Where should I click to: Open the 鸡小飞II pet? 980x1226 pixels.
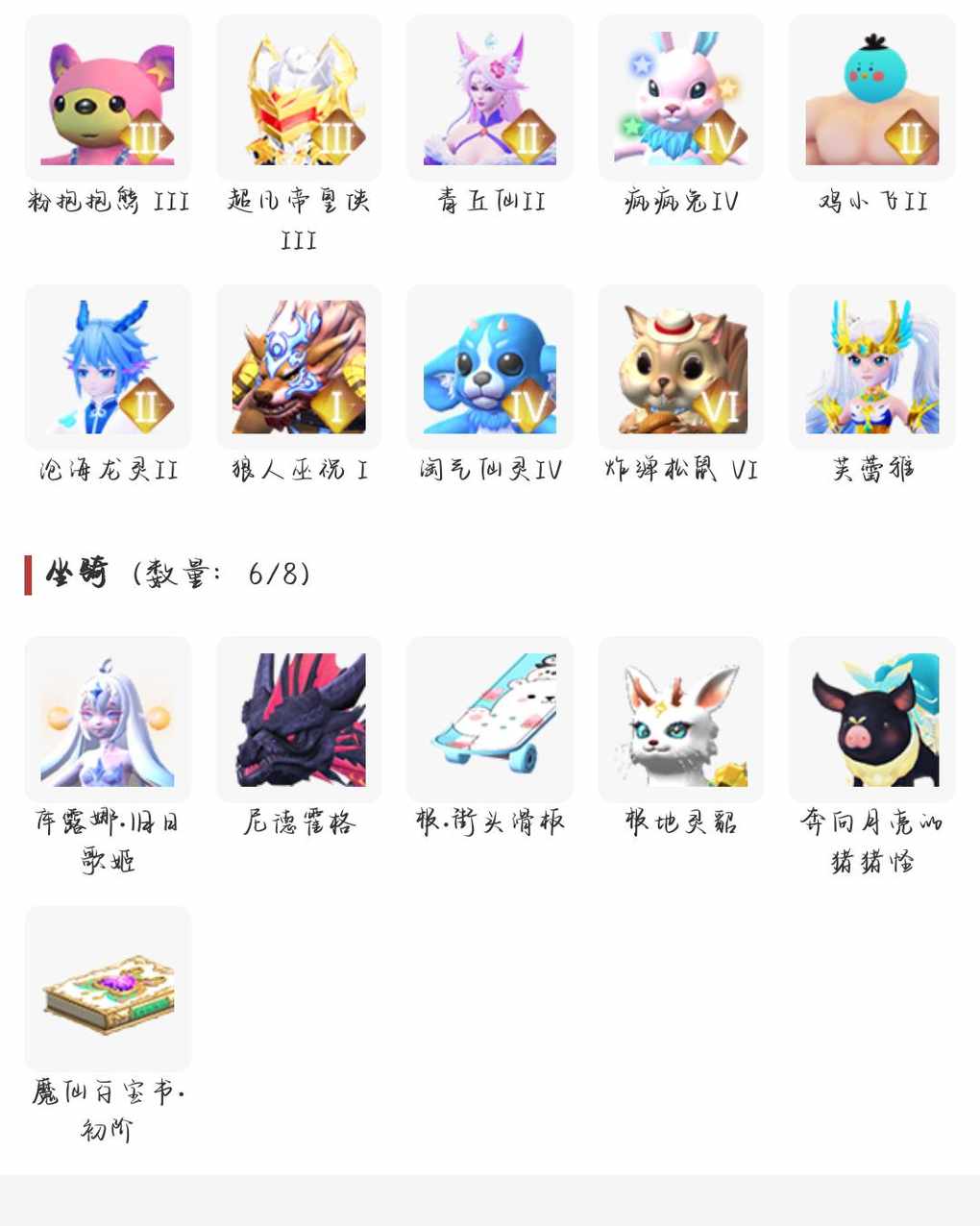(x=871, y=98)
